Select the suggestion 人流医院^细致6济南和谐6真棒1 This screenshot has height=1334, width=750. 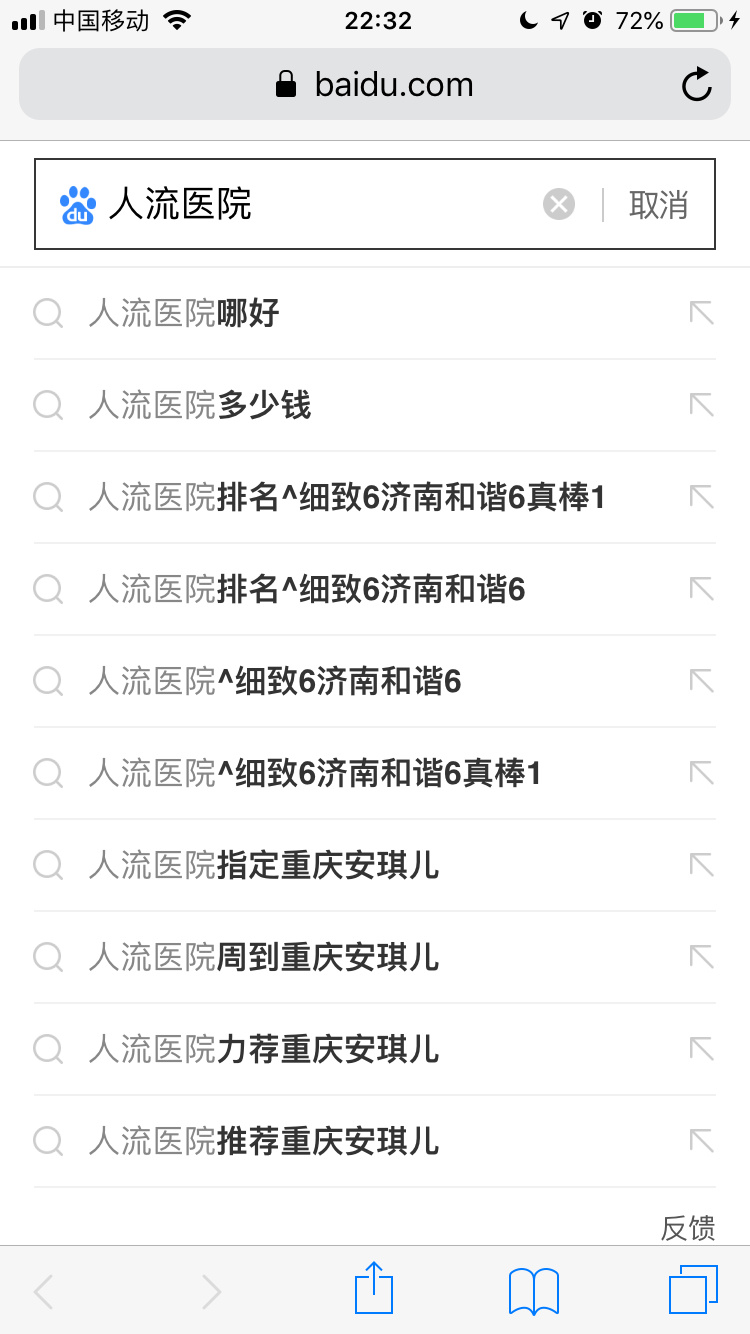point(375,773)
